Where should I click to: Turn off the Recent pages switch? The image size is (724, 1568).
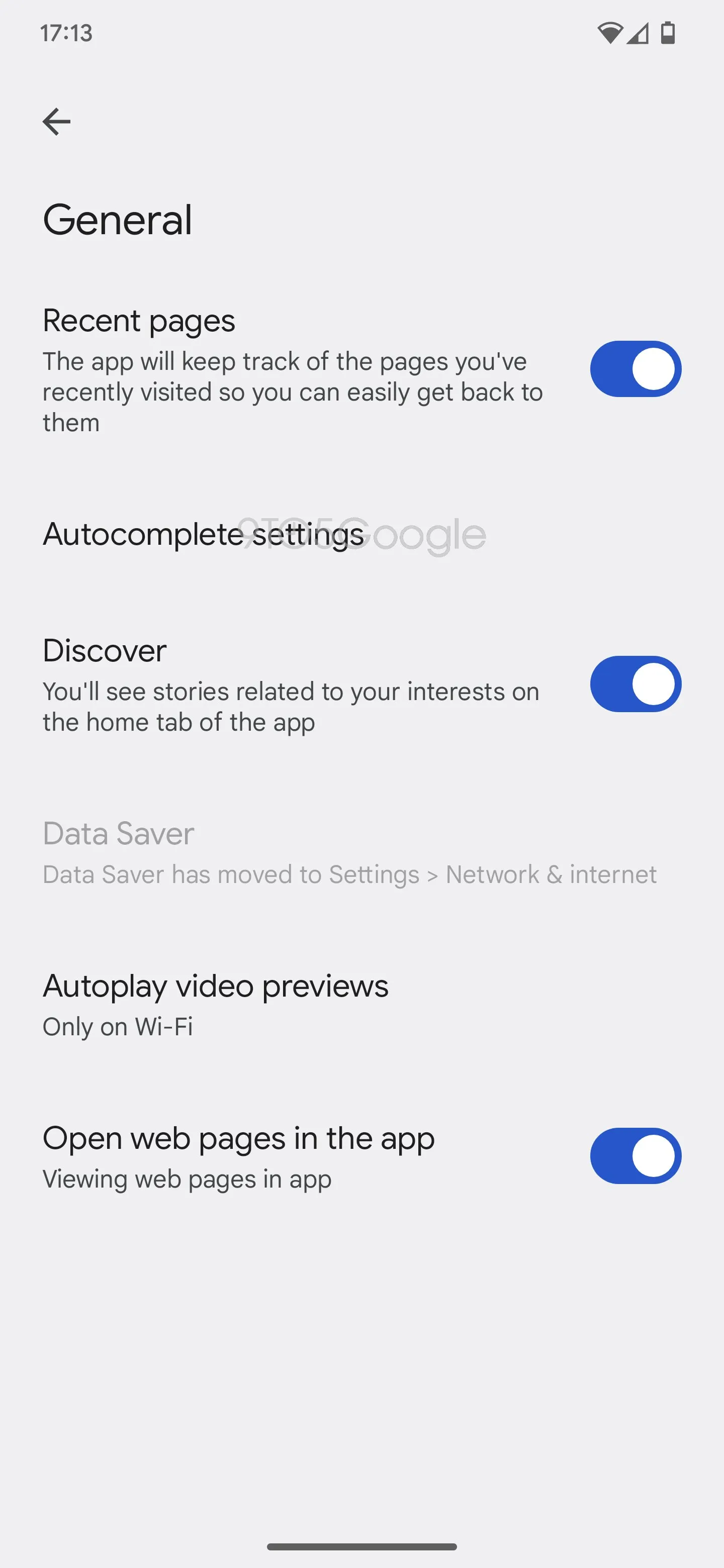(x=635, y=369)
